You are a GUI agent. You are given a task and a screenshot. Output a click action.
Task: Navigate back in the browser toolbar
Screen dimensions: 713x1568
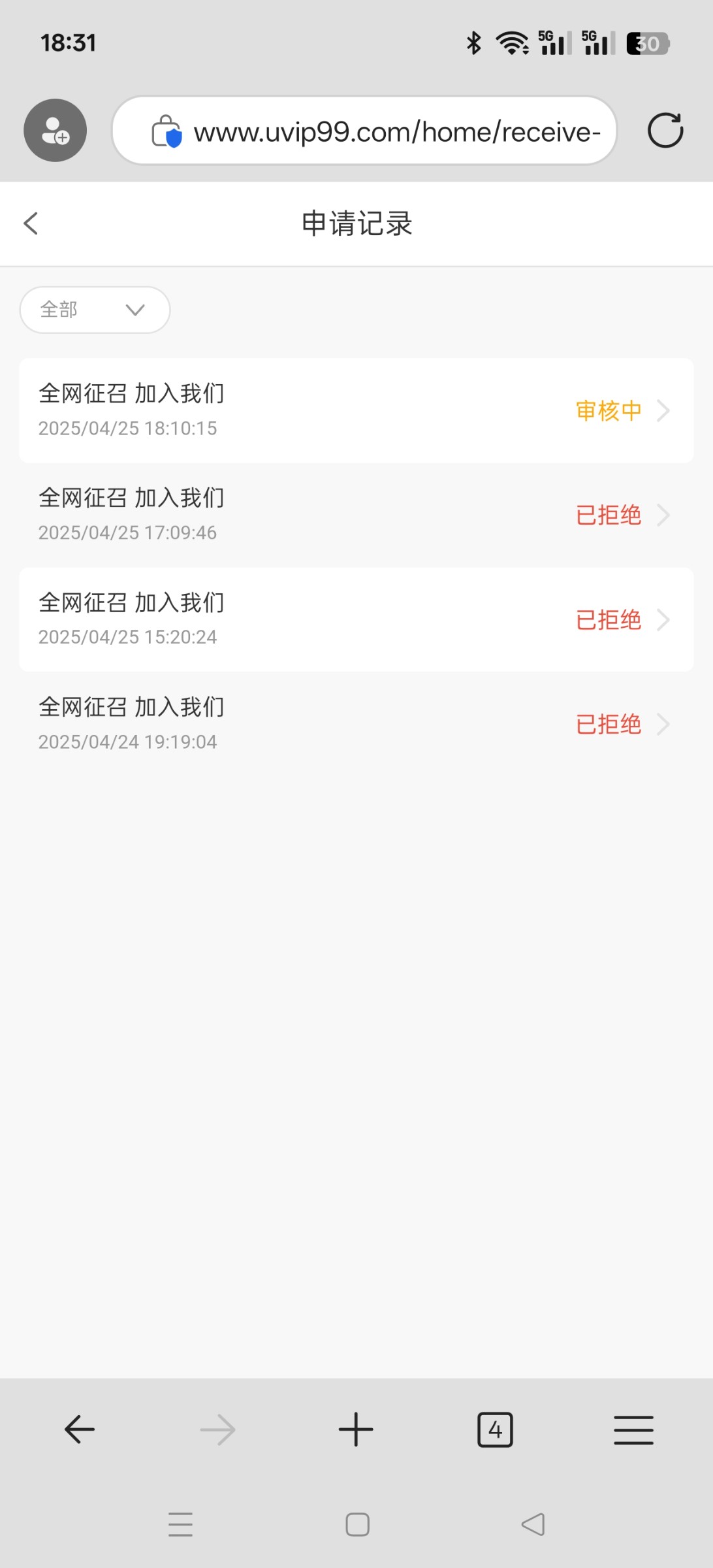[x=80, y=1429]
